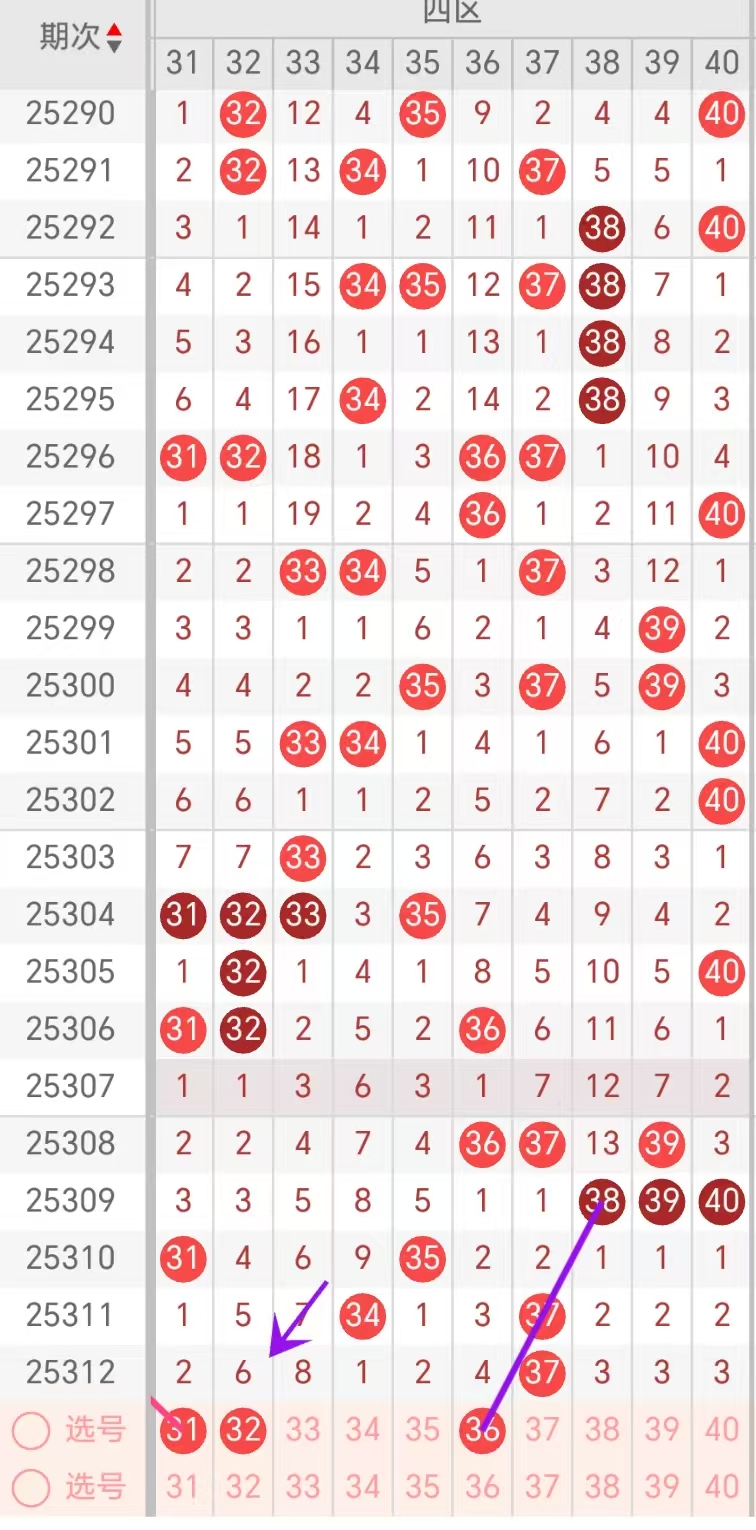This screenshot has width=756, height=1530.
Task: Deselect highlighted 32 in the first 选号 row
Action: pos(243,1430)
